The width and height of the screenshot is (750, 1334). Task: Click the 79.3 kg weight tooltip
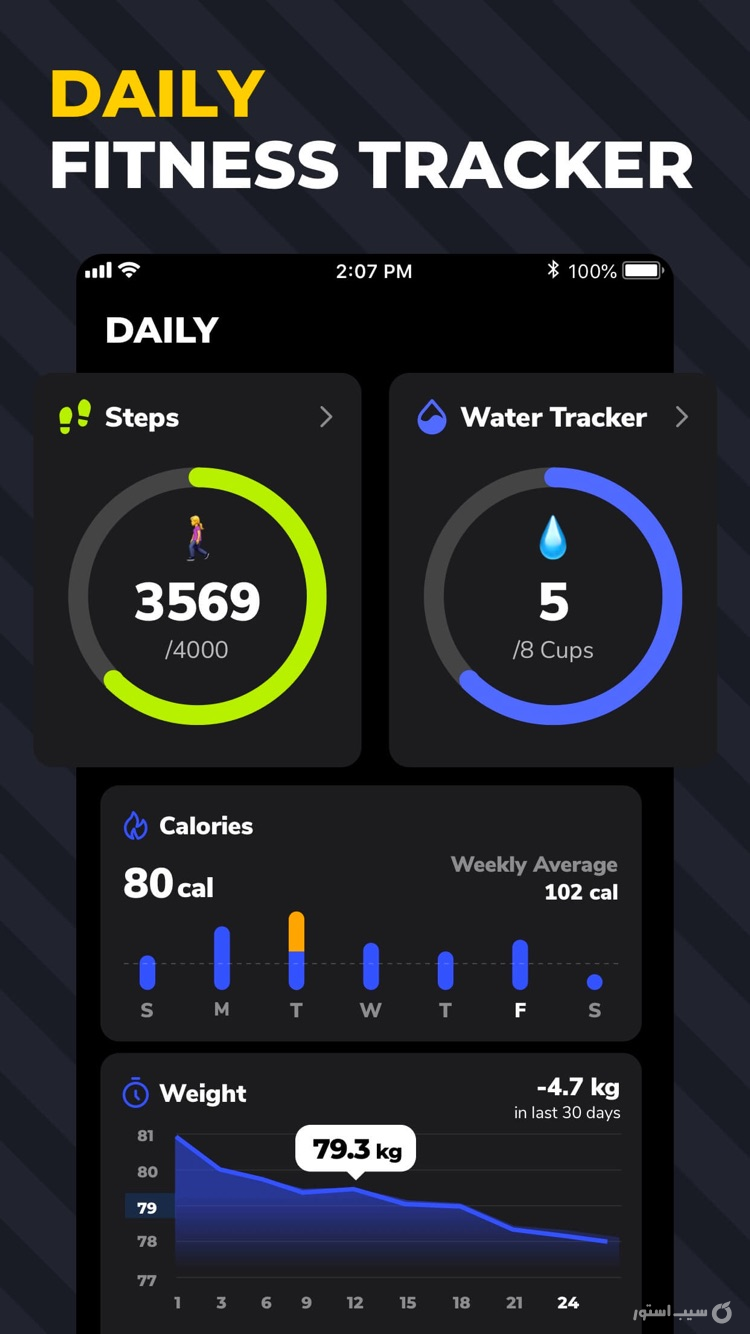[x=355, y=1149]
